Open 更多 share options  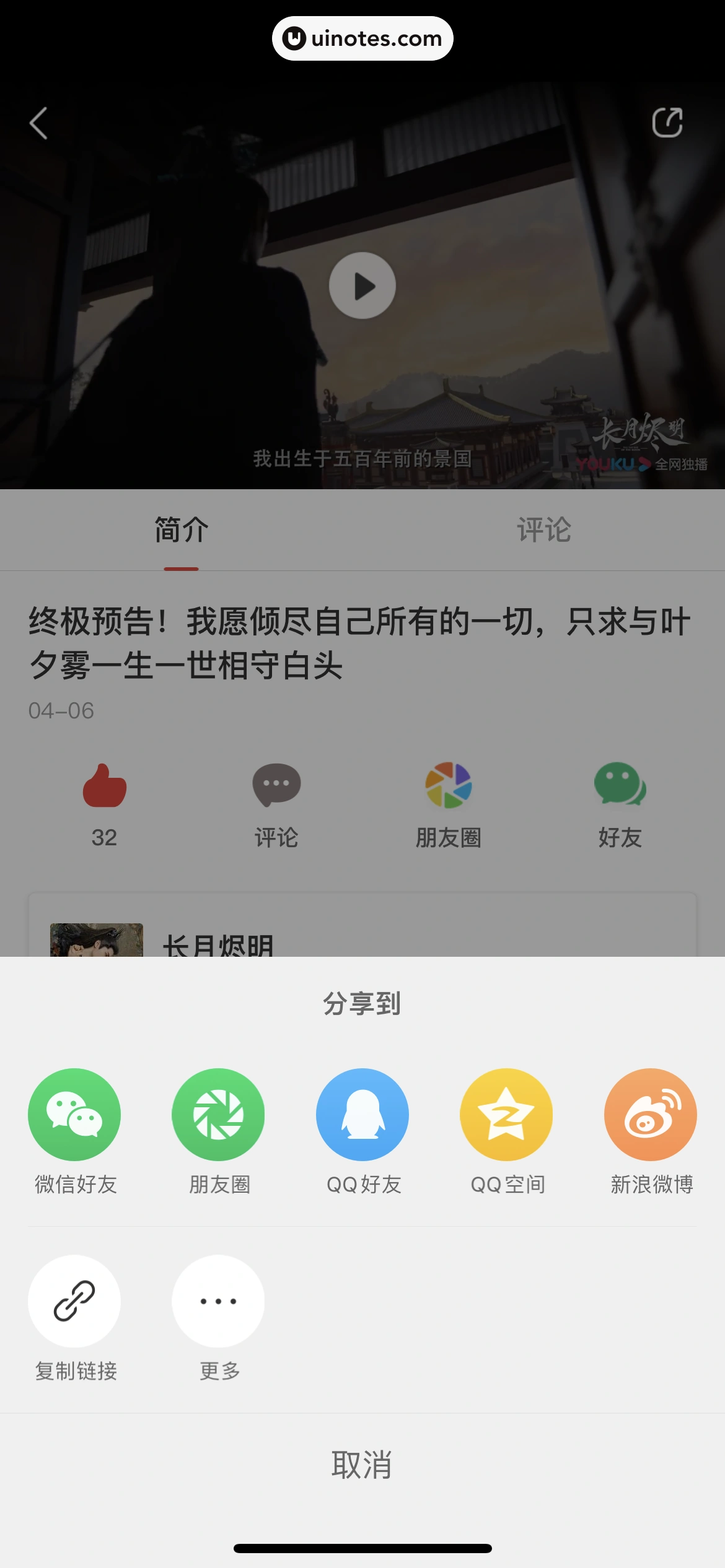coord(218,1301)
